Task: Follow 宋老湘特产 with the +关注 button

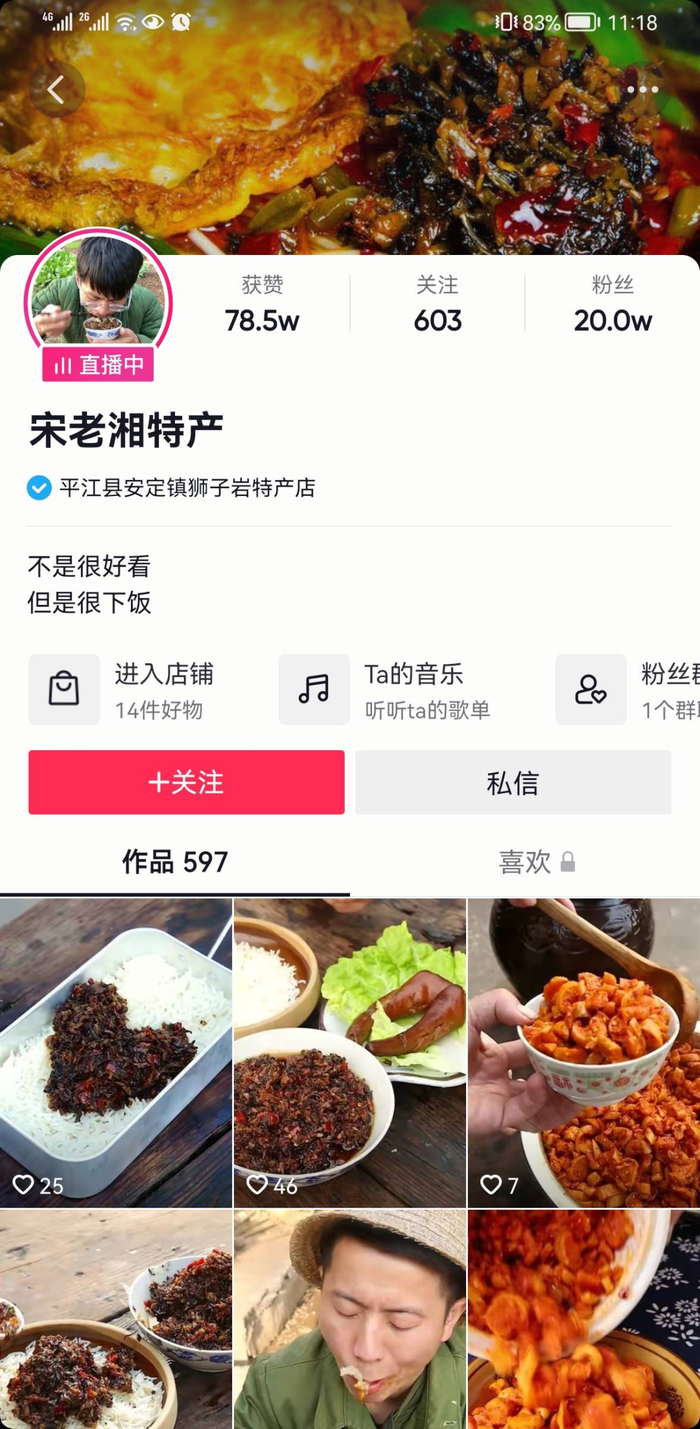Action: (186, 782)
